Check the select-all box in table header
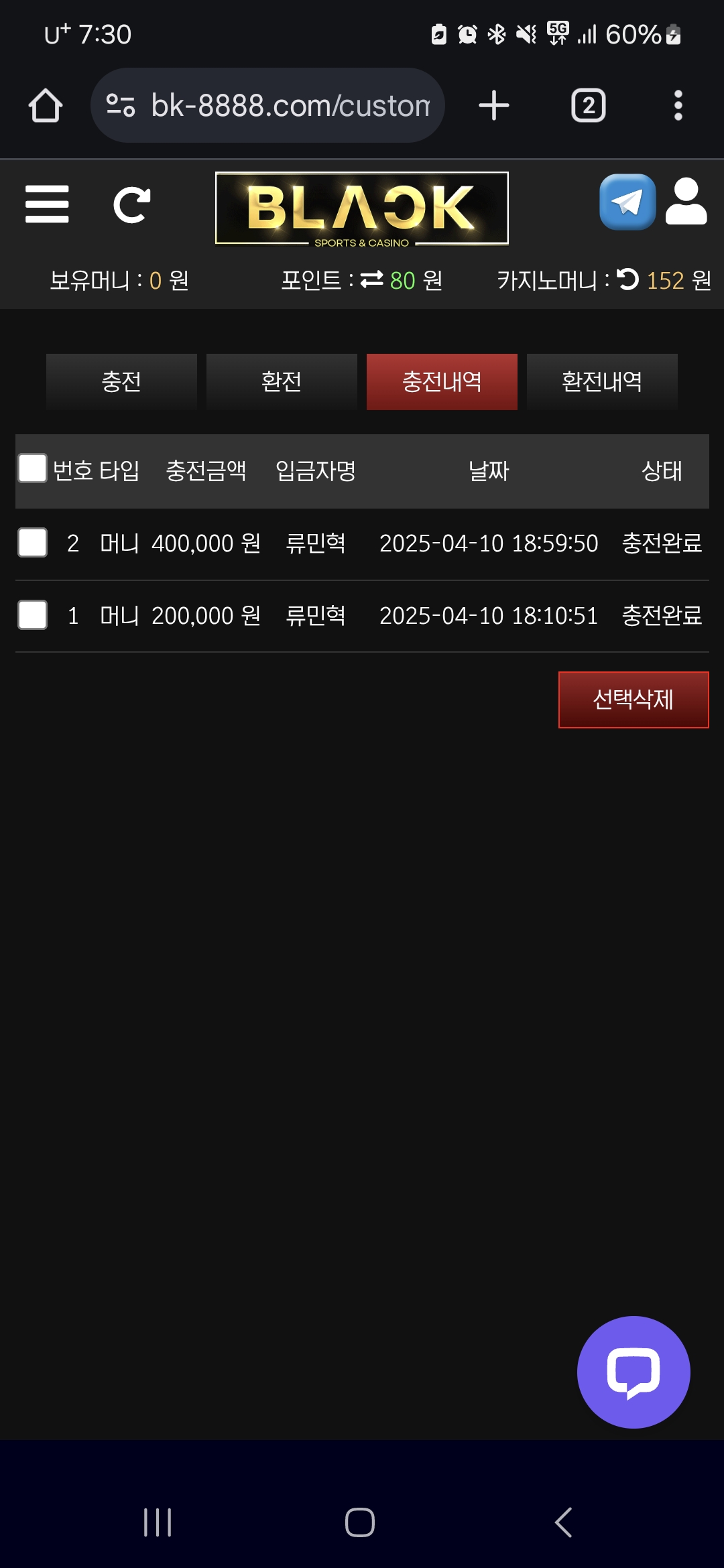The image size is (724, 1568). (x=32, y=468)
